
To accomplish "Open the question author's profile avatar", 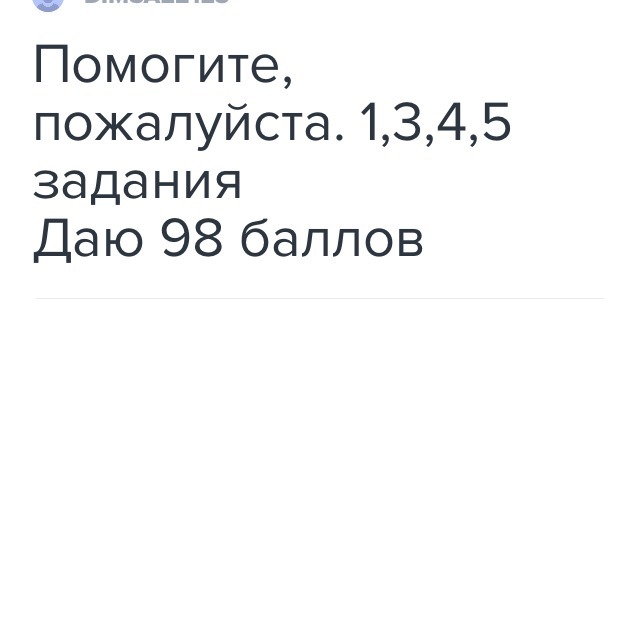I will click(48, 3).
